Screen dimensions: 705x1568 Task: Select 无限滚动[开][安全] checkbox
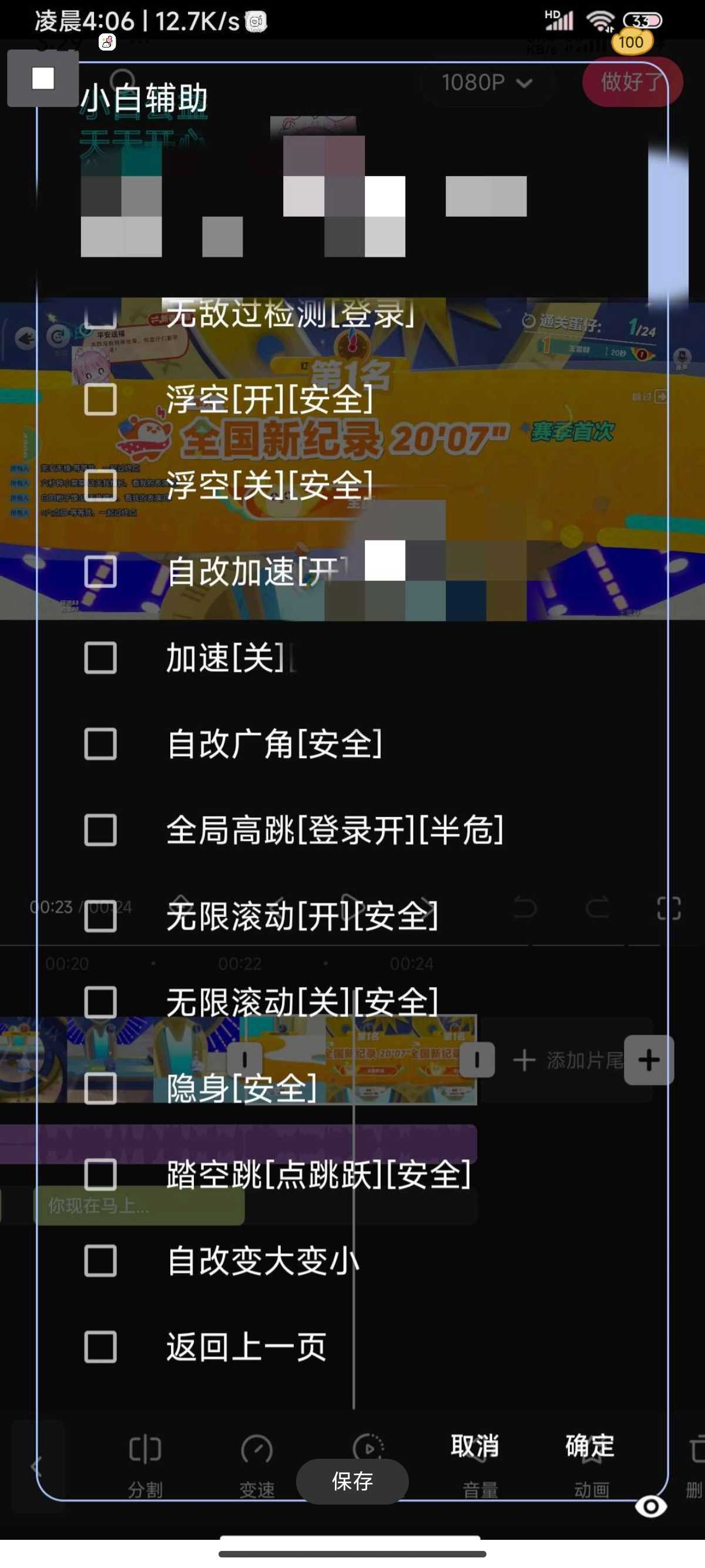coord(100,916)
